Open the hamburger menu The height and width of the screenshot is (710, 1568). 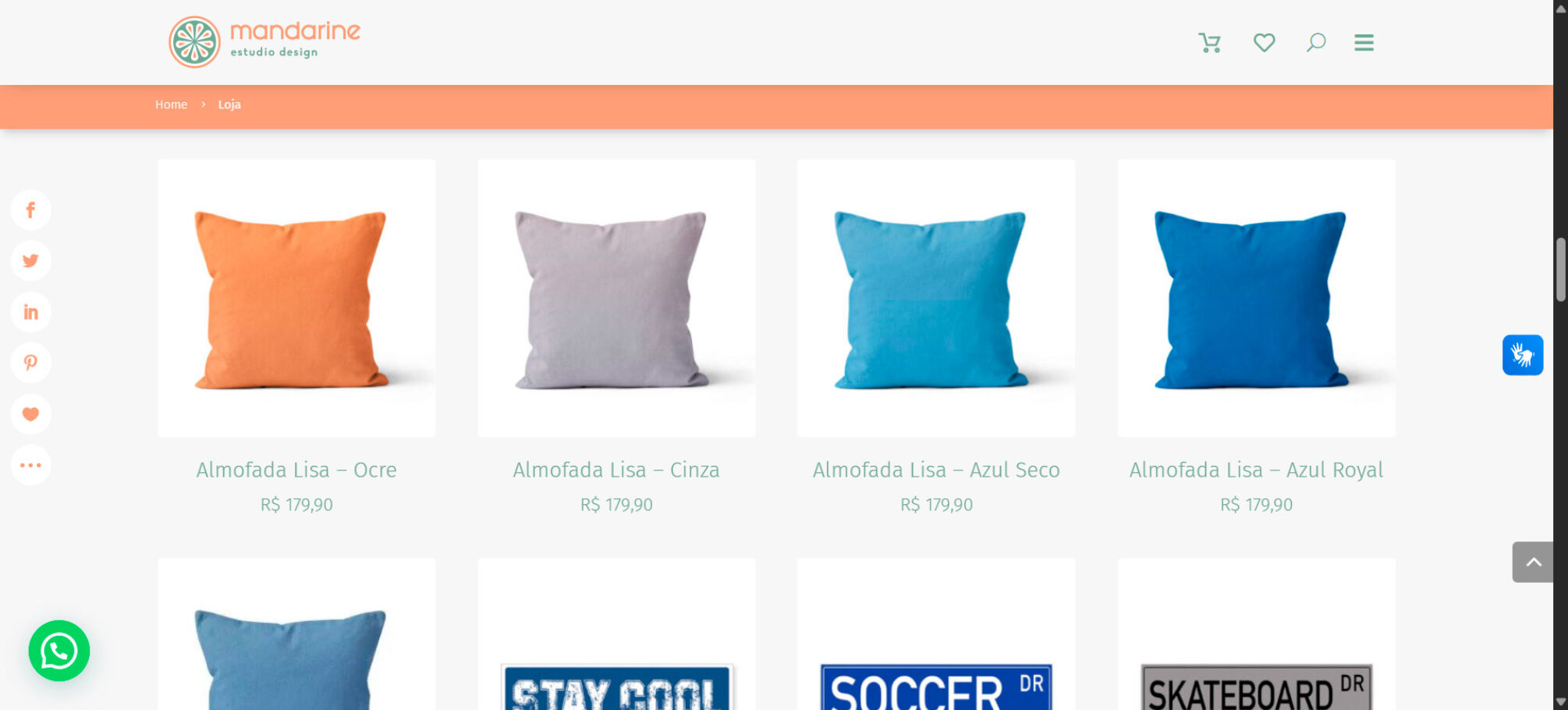pos(1364,43)
